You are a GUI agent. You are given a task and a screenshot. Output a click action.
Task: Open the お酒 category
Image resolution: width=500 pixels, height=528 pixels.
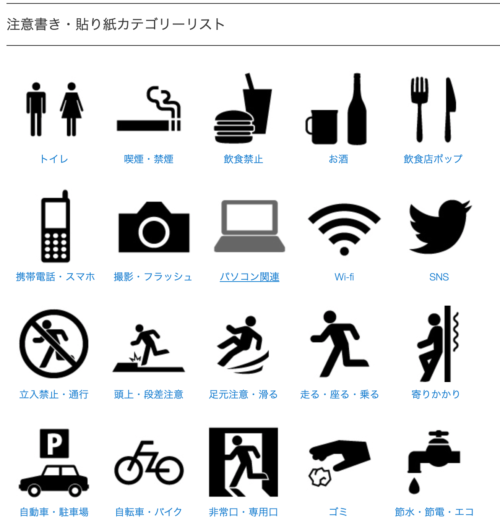338,159
